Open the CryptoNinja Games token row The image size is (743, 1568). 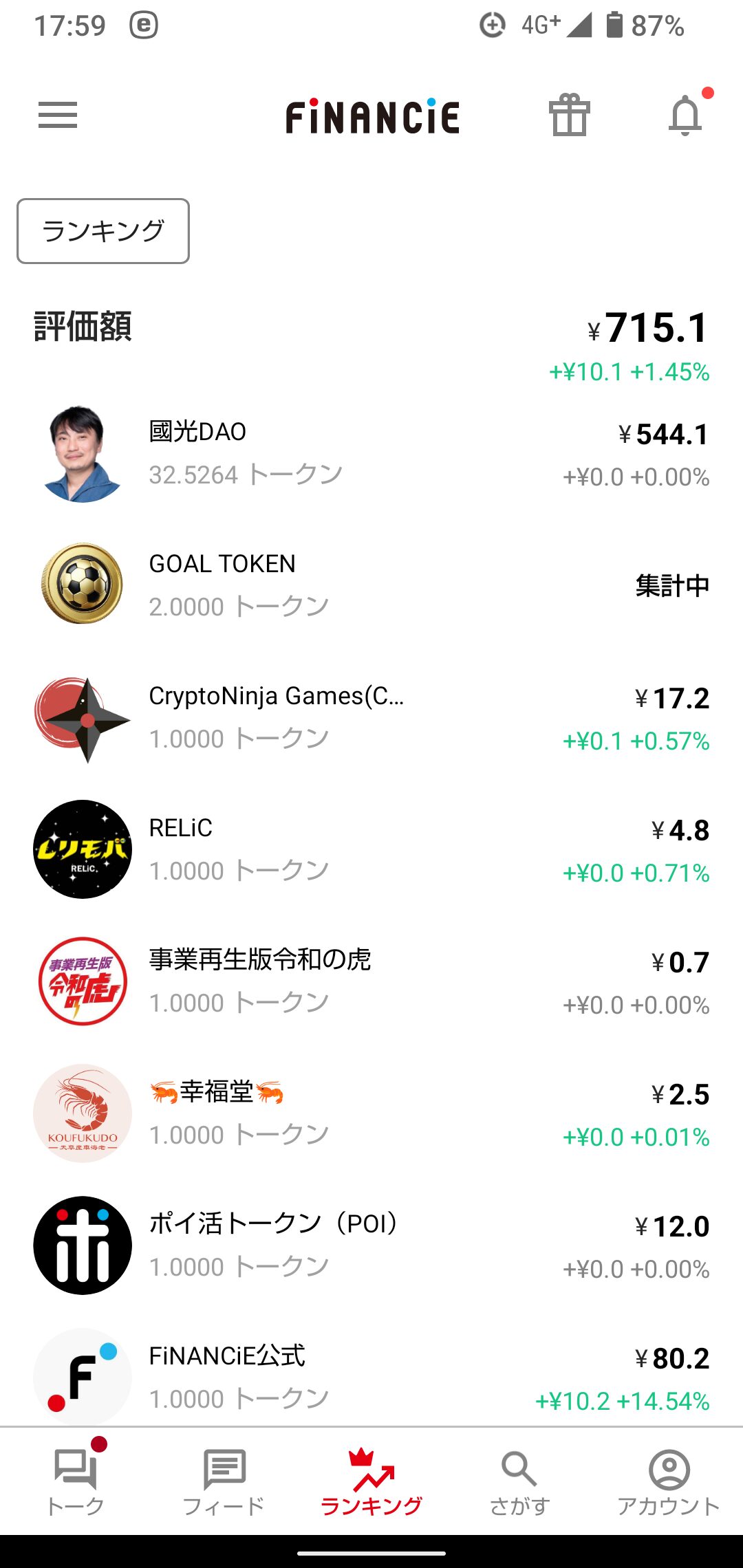(x=371, y=717)
